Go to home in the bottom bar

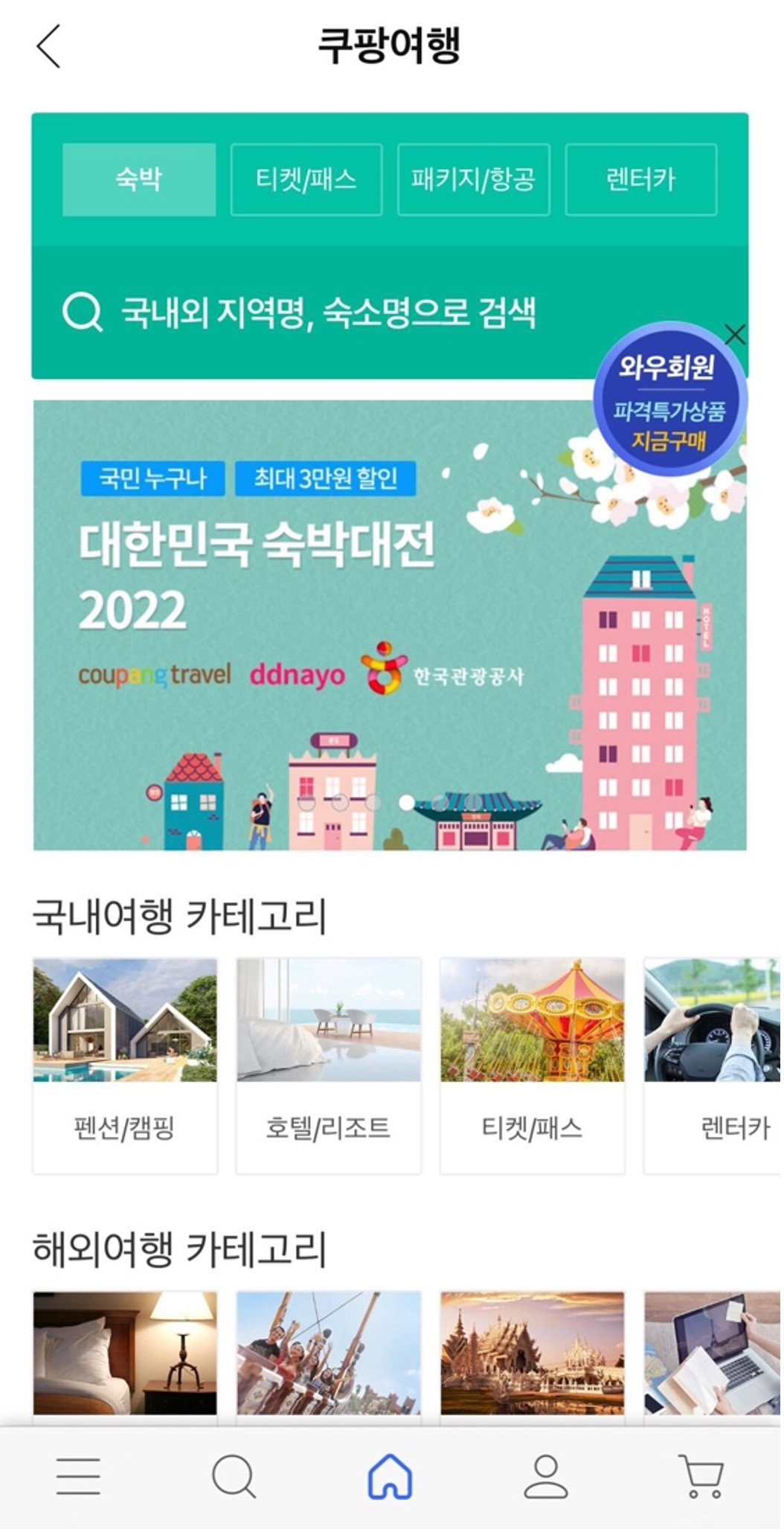pyautogui.click(x=390, y=1477)
